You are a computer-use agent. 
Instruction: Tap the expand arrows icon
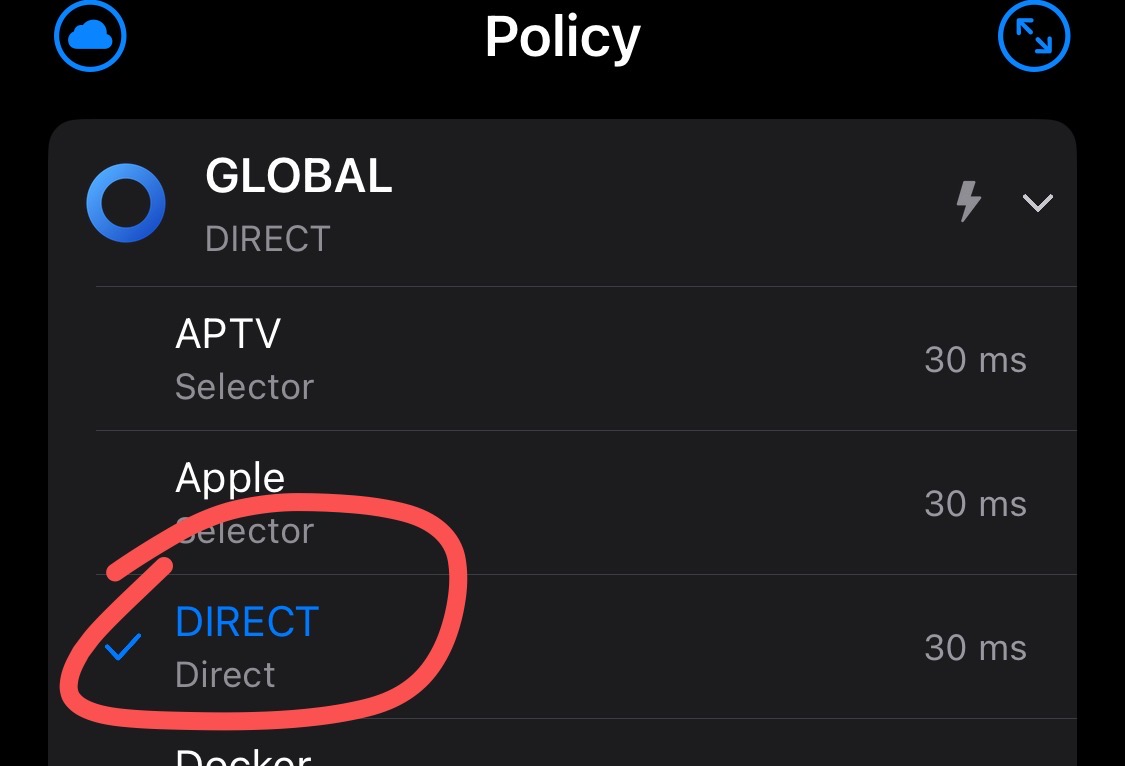point(1034,36)
